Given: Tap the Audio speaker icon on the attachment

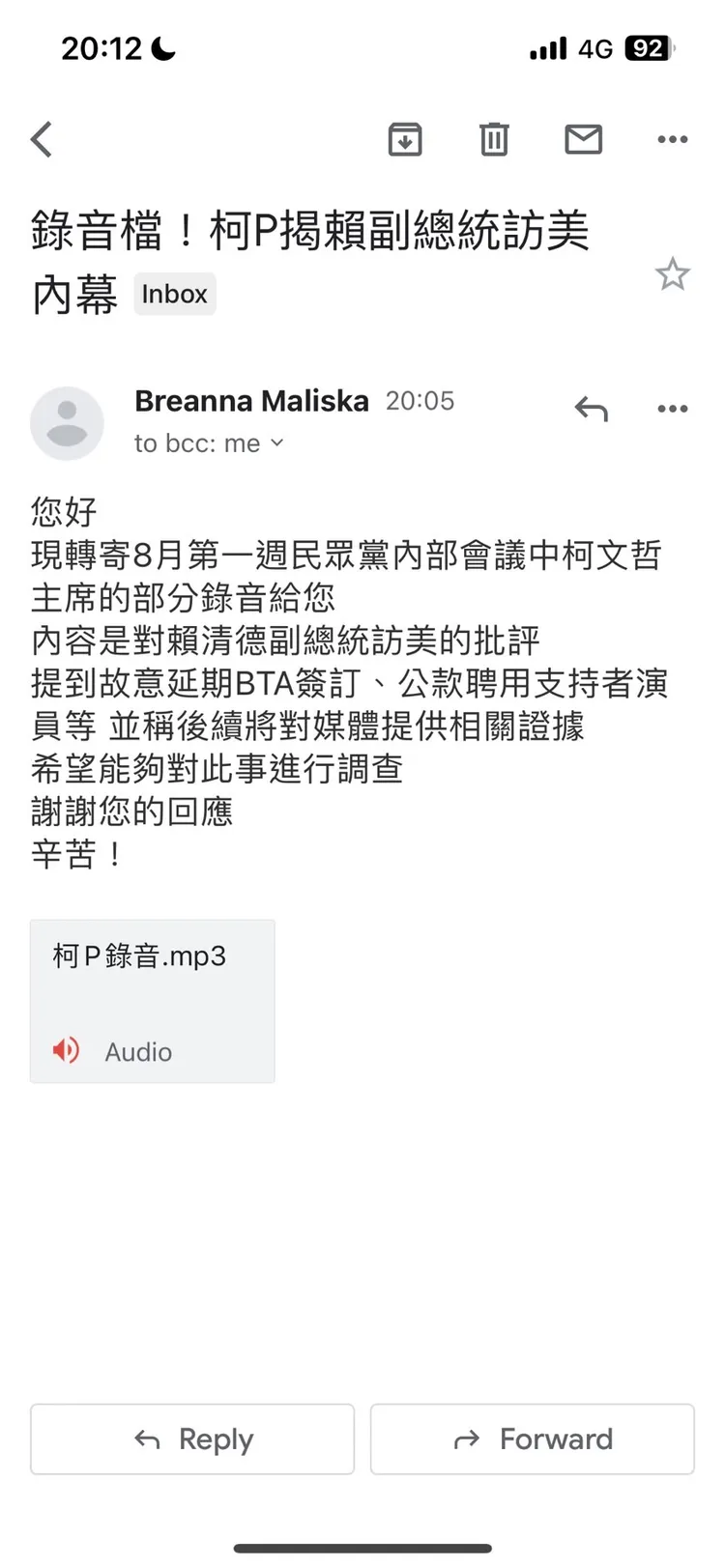Looking at the screenshot, I should pos(65,1051).
